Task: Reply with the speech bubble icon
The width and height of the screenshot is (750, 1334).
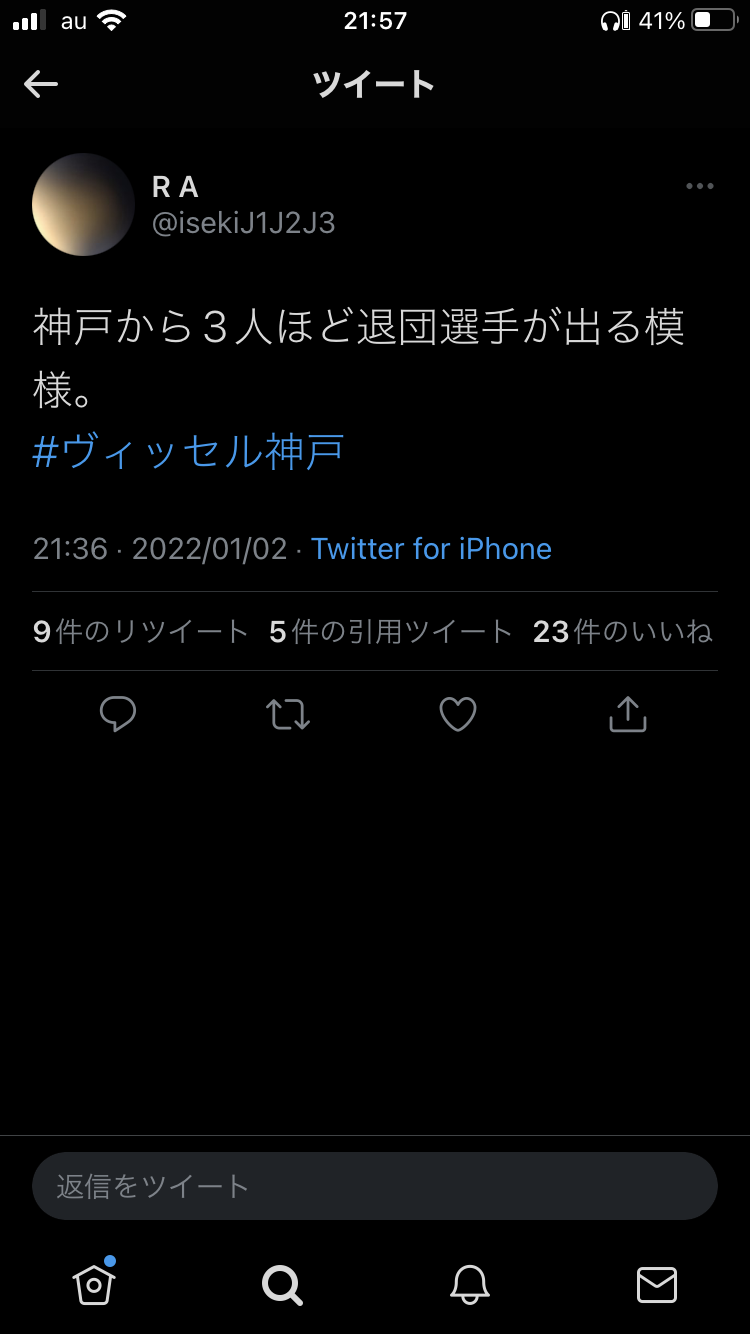Action: (118, 714)
